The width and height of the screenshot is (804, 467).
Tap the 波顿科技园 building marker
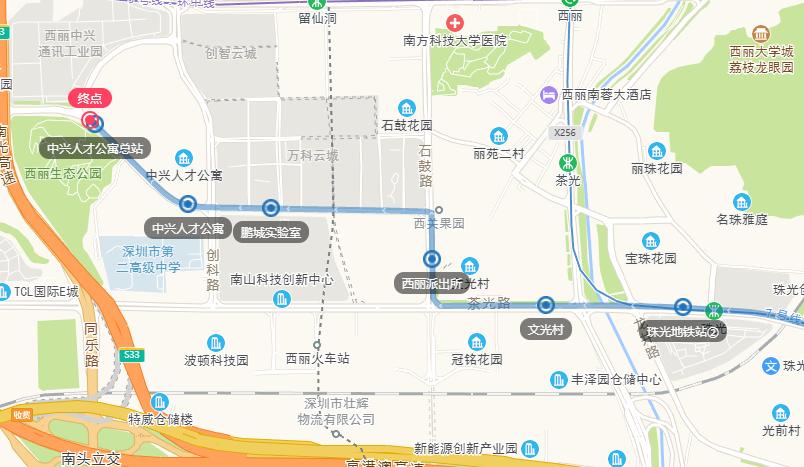pyautogui.click(x=215, y=342)
